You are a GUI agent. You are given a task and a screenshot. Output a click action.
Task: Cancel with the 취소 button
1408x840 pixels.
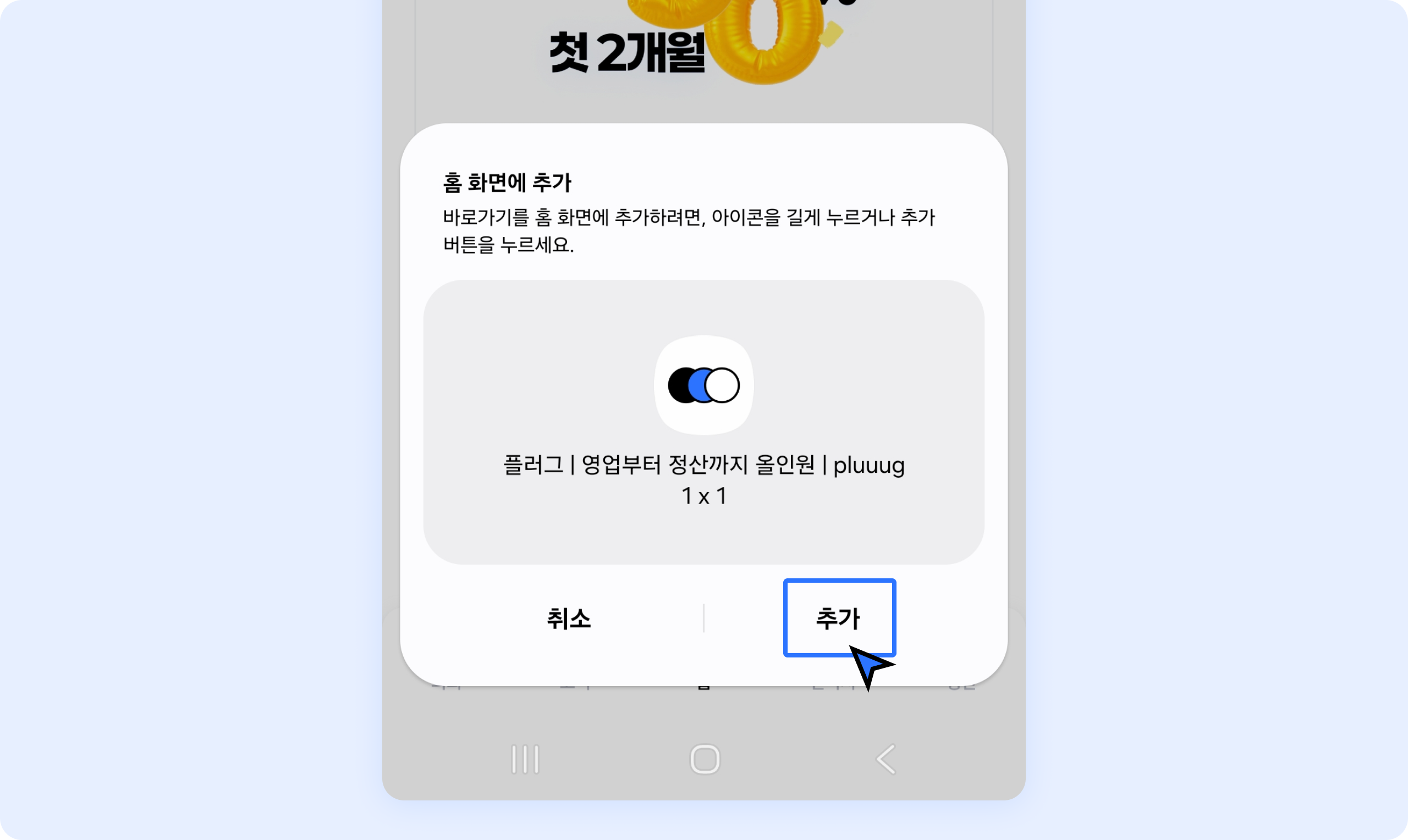click(x=568, y=618)
